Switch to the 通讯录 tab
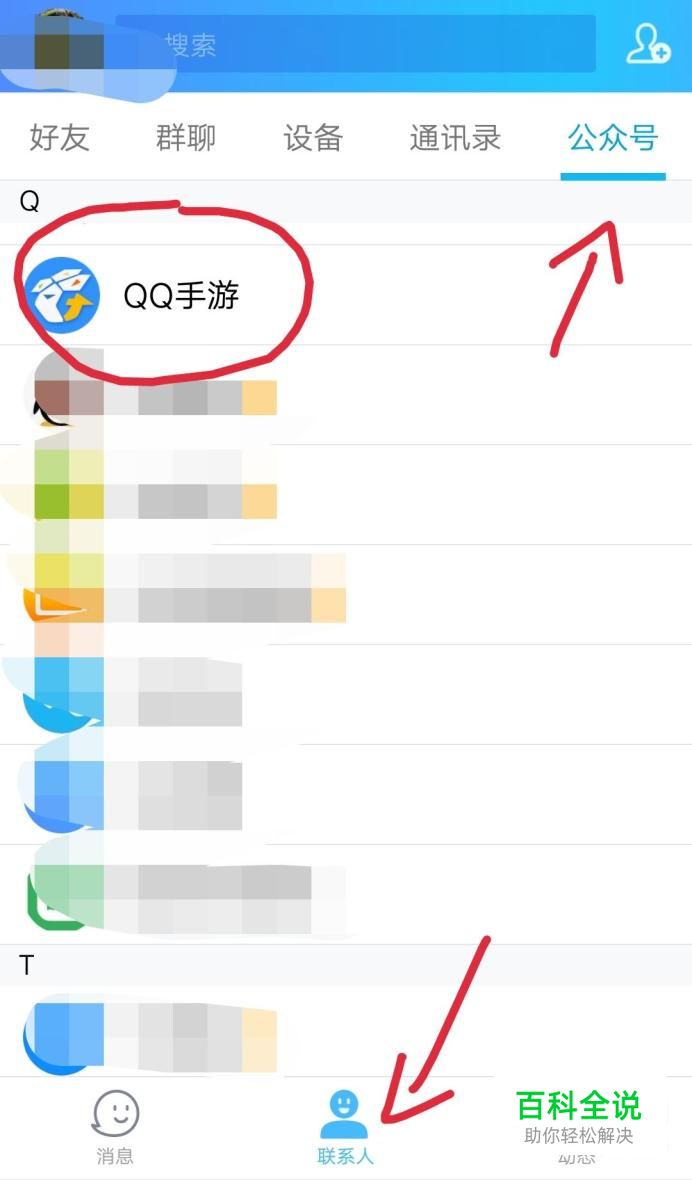This screenshot has height=1180, width=692. (455, 138)
